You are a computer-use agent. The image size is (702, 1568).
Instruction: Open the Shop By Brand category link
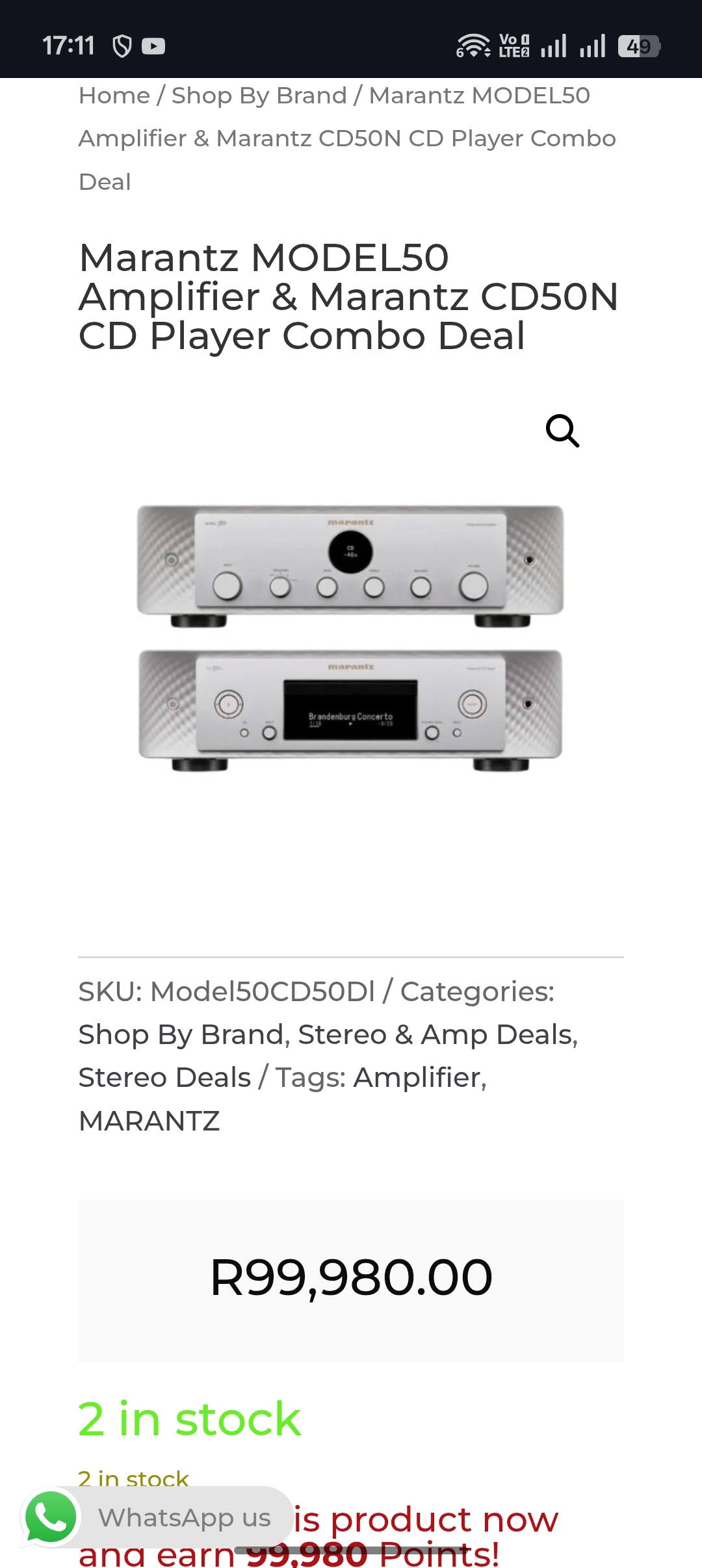(x=181, y=1034)
